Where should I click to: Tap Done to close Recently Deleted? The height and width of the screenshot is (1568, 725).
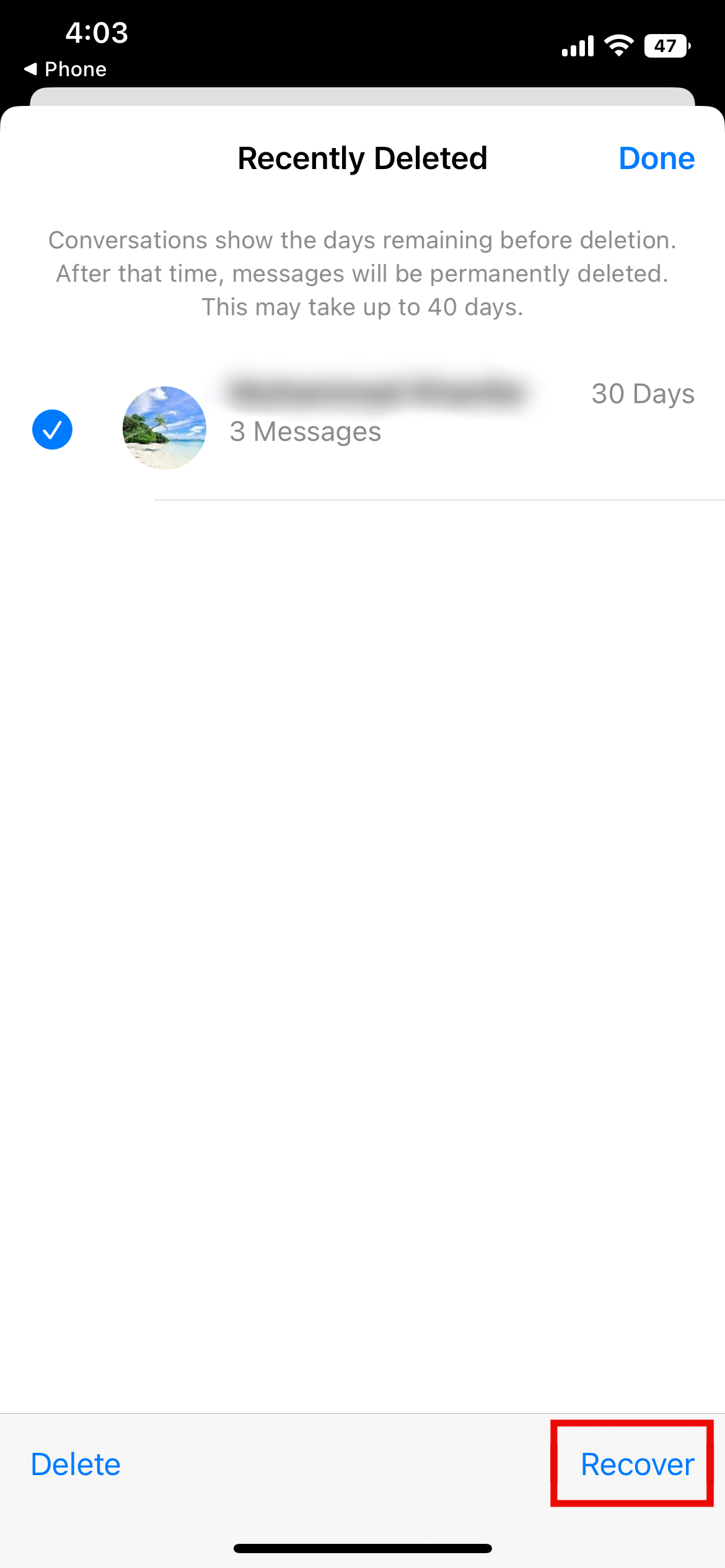[x=656, y=159]
